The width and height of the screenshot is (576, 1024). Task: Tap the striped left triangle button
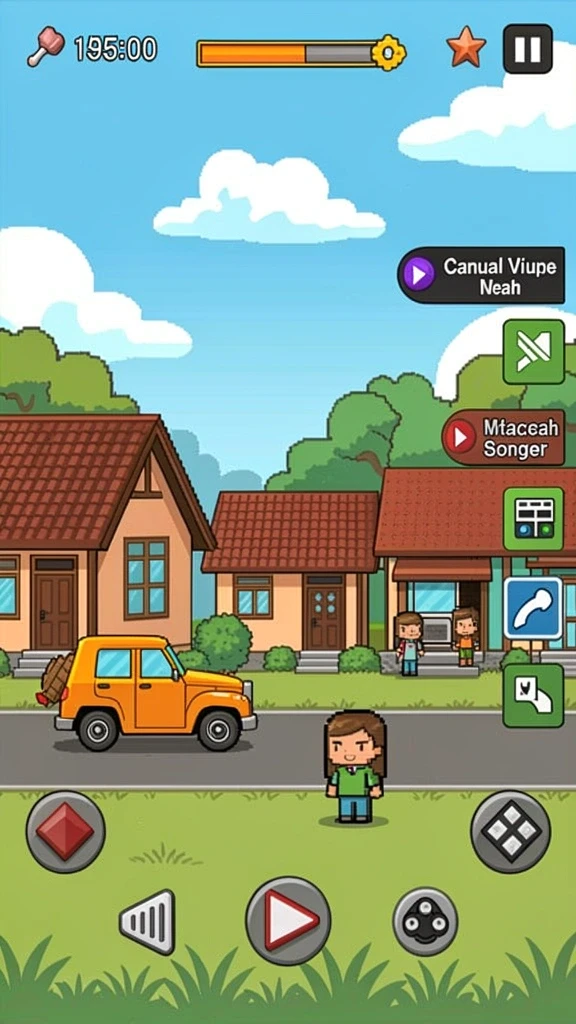pyautogui.click(x=148, y=921)
